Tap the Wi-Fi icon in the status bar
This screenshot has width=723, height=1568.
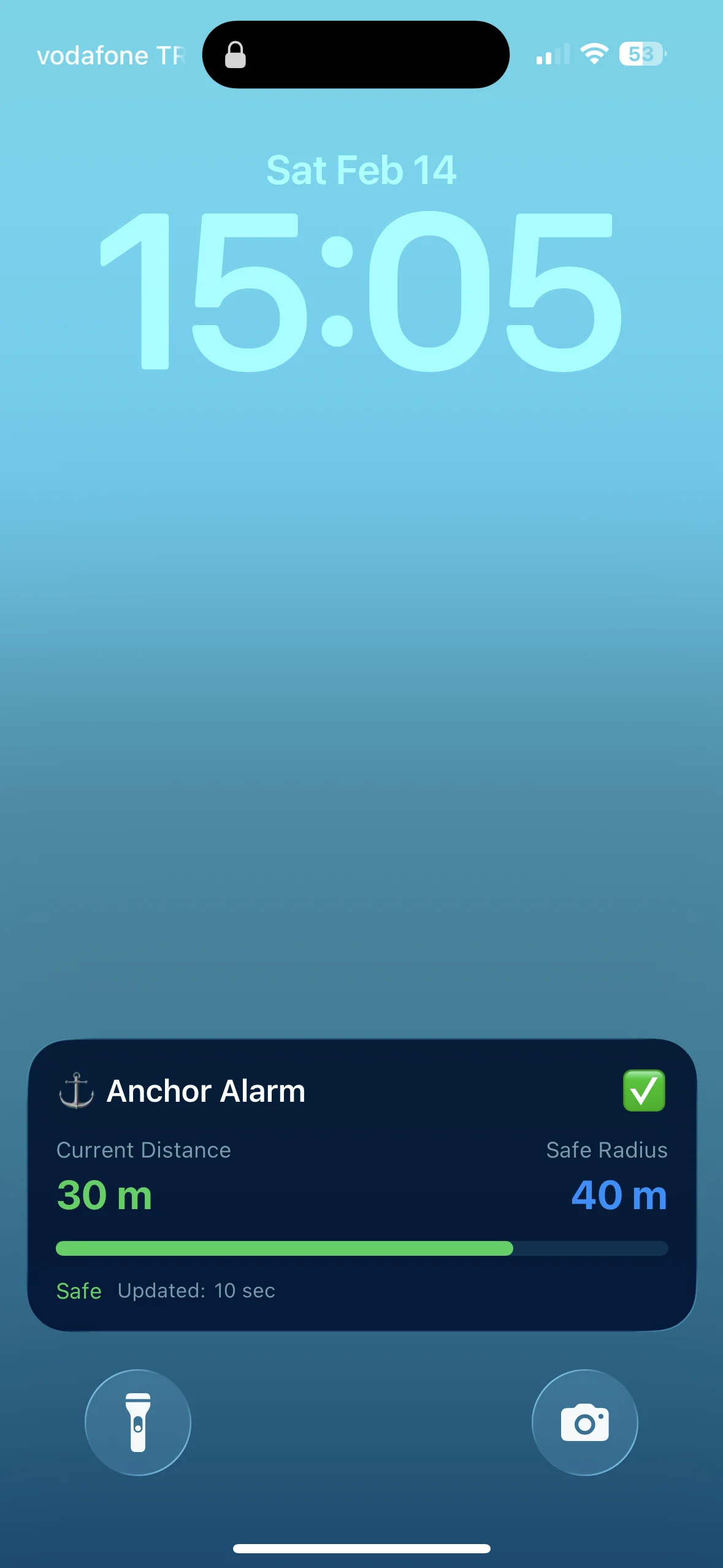pos(593,55)
